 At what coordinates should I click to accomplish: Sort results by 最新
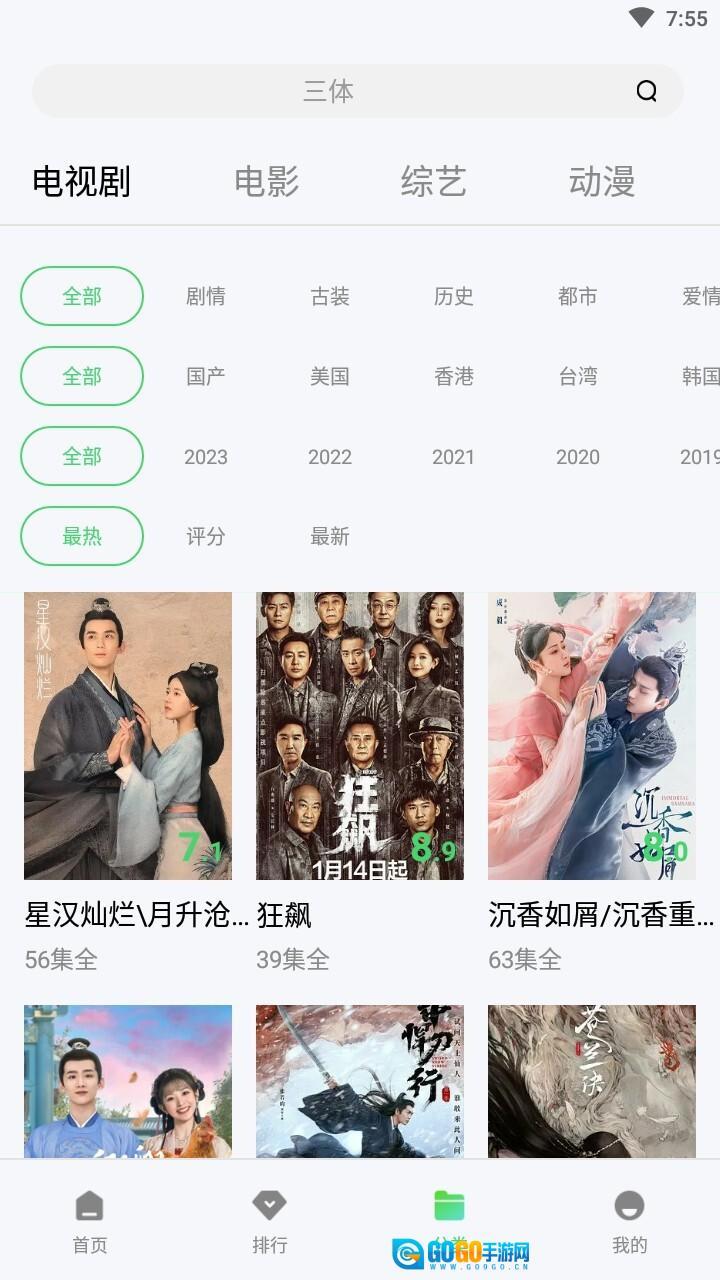[330, 537]
